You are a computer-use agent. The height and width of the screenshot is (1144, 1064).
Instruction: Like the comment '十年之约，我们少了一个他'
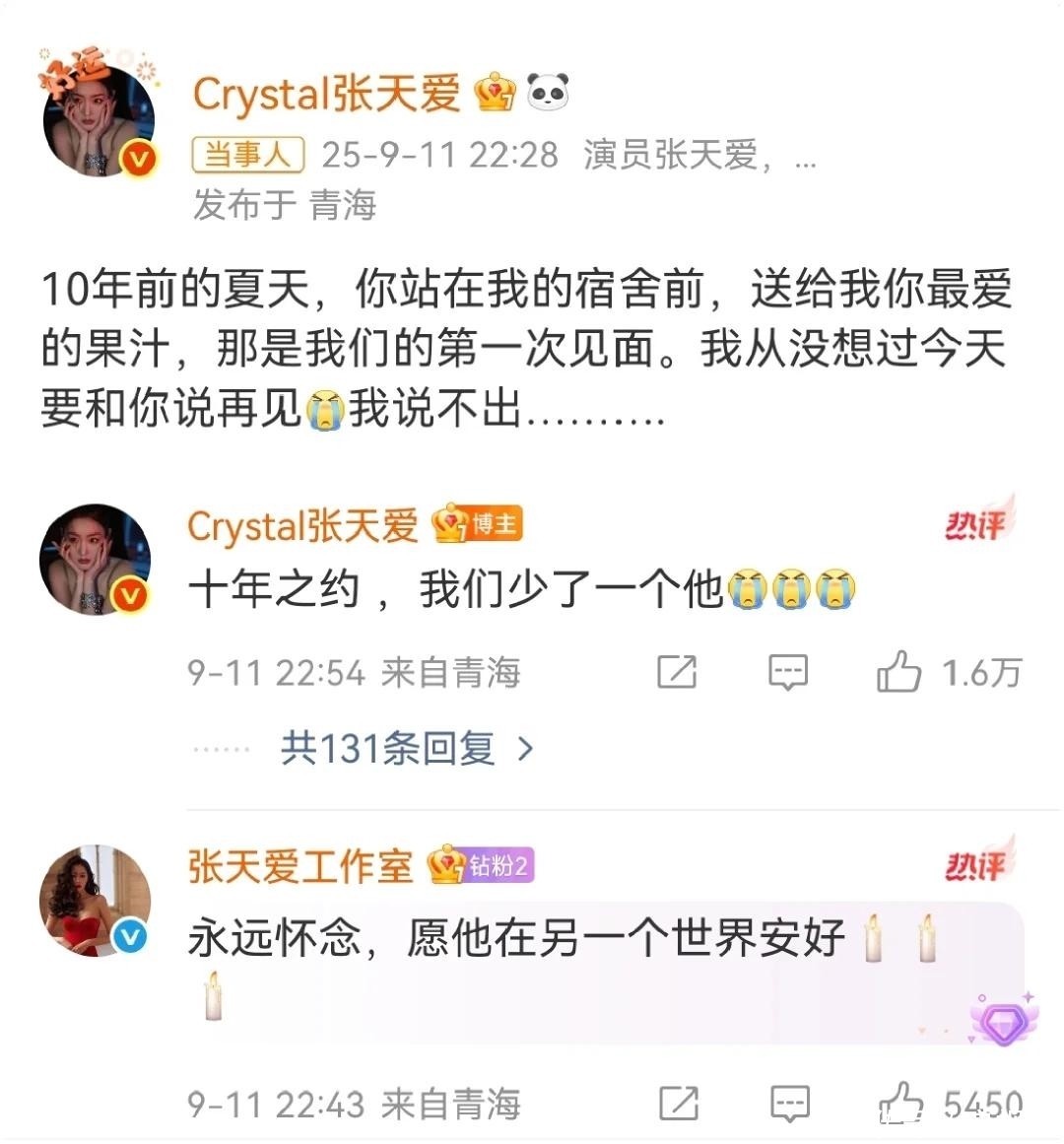[899, 673]
